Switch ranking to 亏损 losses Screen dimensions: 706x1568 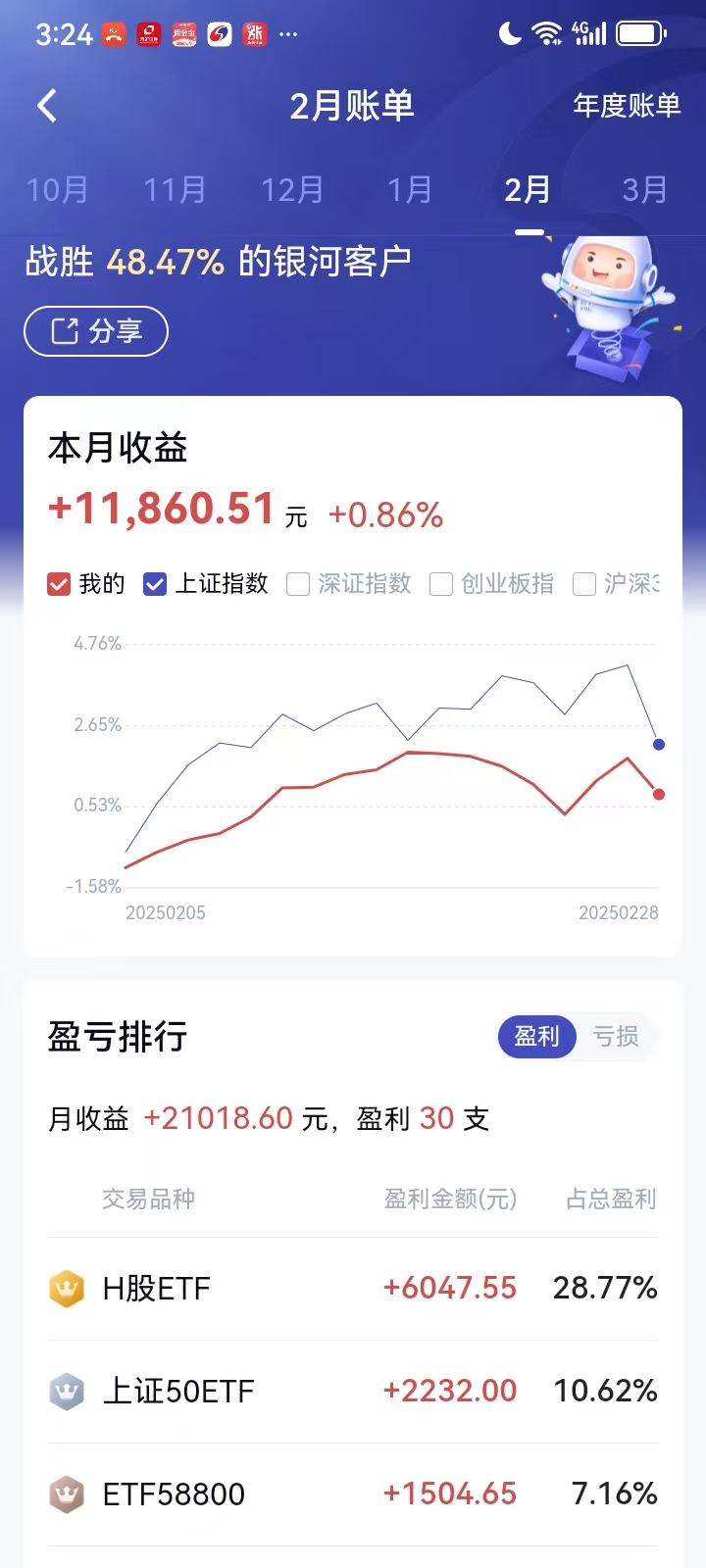click(616, 1037)
